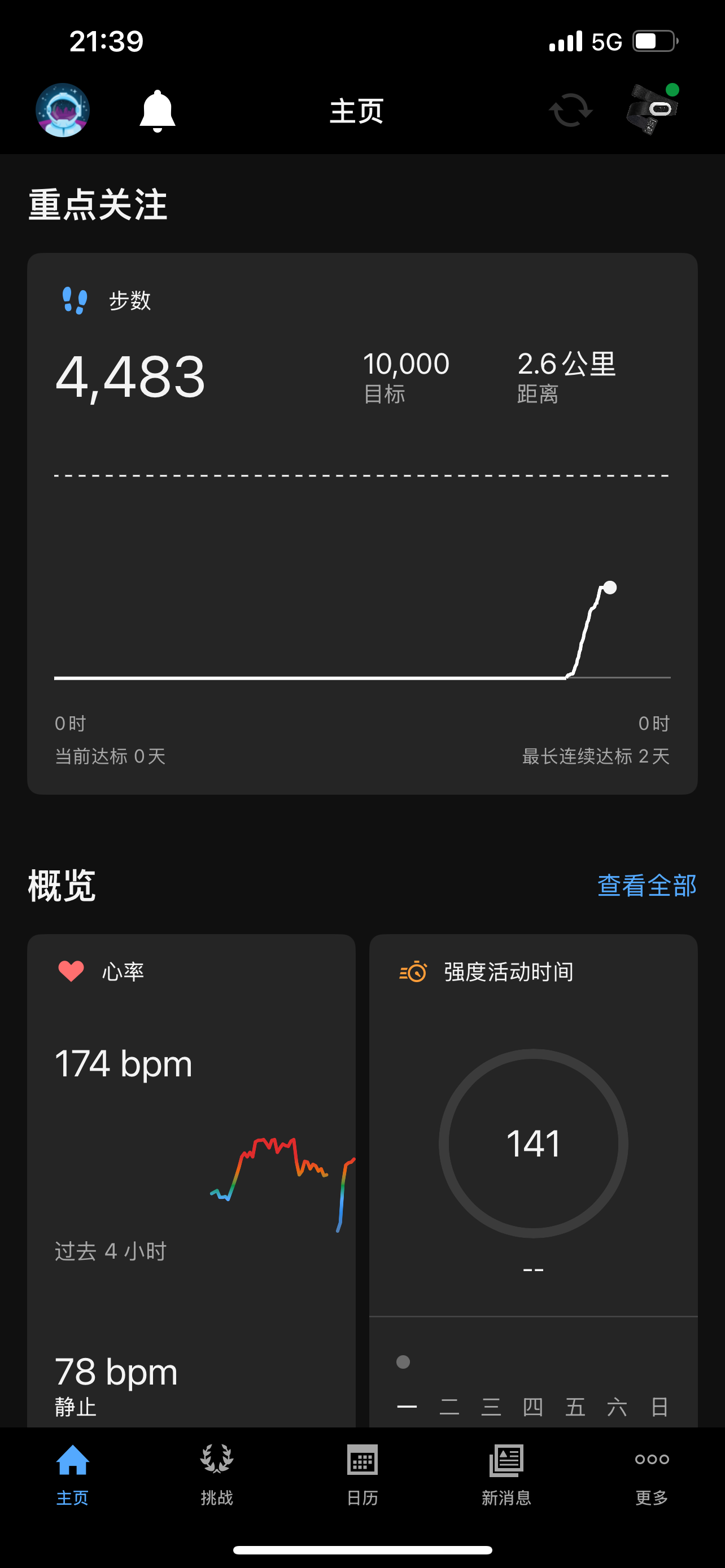Open the notifications bell
725x1568 pixels.
coord(157,111)
